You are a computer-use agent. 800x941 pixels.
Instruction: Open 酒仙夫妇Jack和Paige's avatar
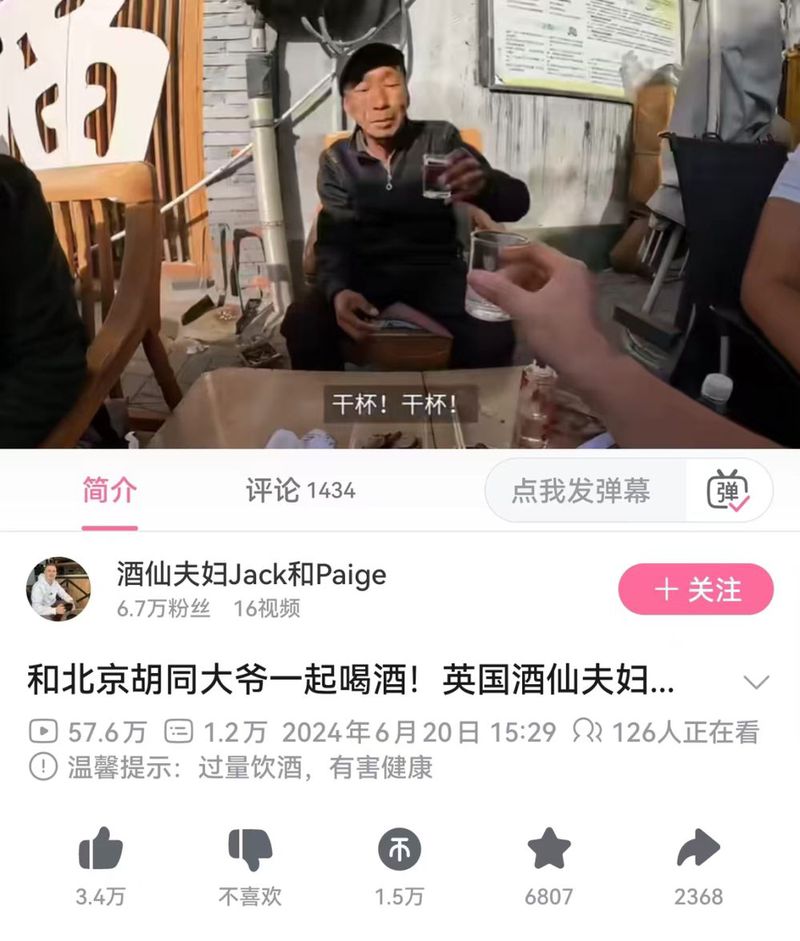pos(58,589)
